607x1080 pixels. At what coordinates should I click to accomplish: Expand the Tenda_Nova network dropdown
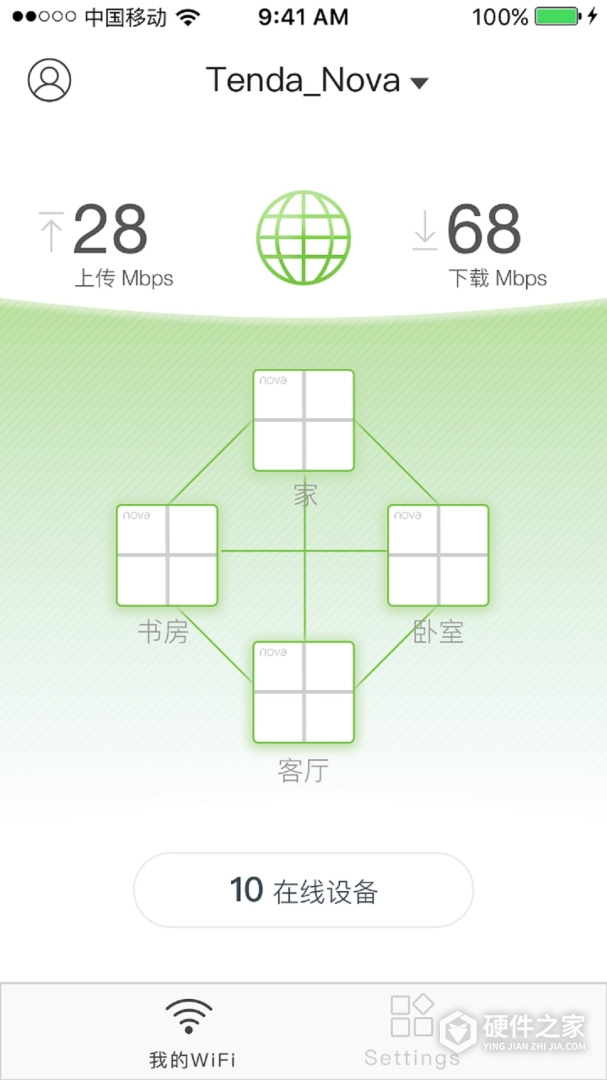317,80
